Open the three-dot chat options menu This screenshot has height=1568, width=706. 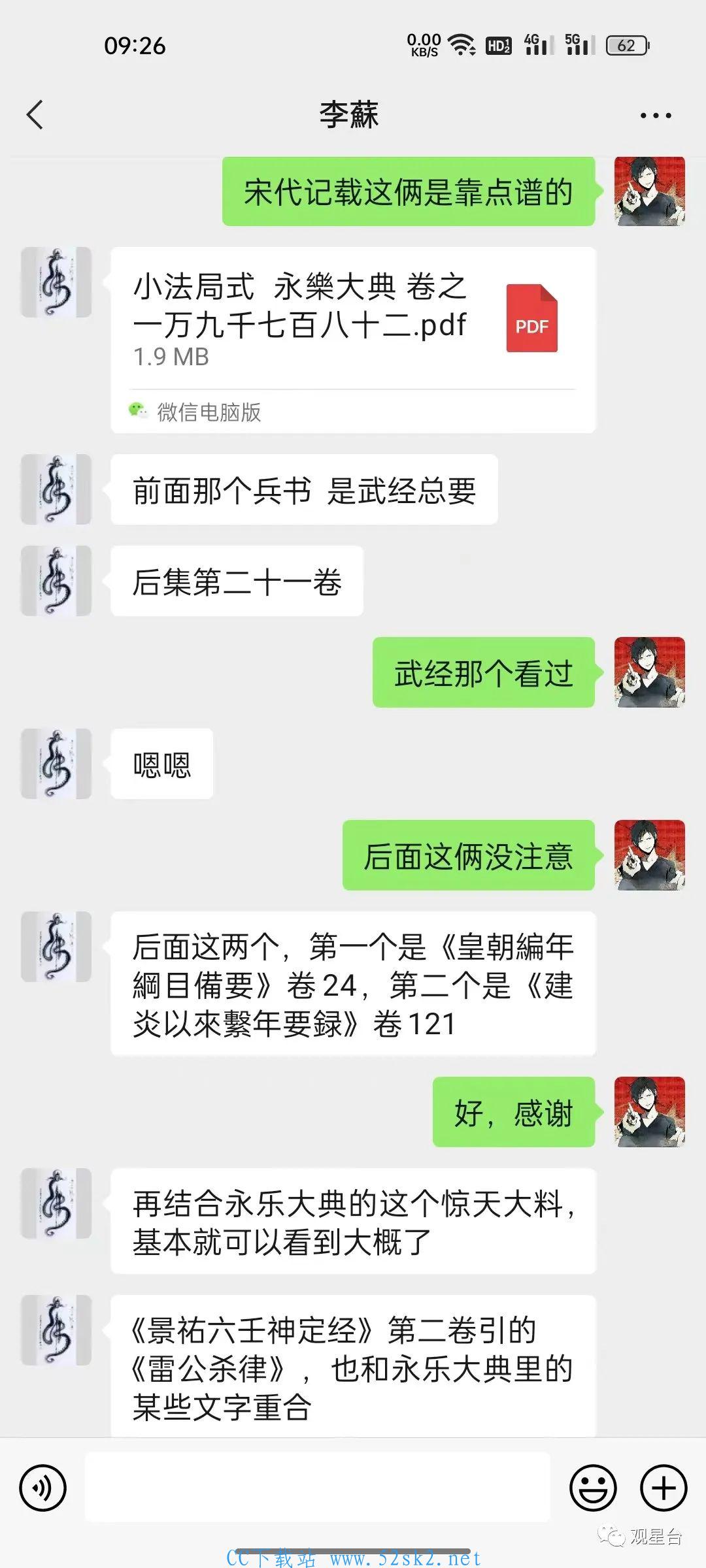point(655,116)
